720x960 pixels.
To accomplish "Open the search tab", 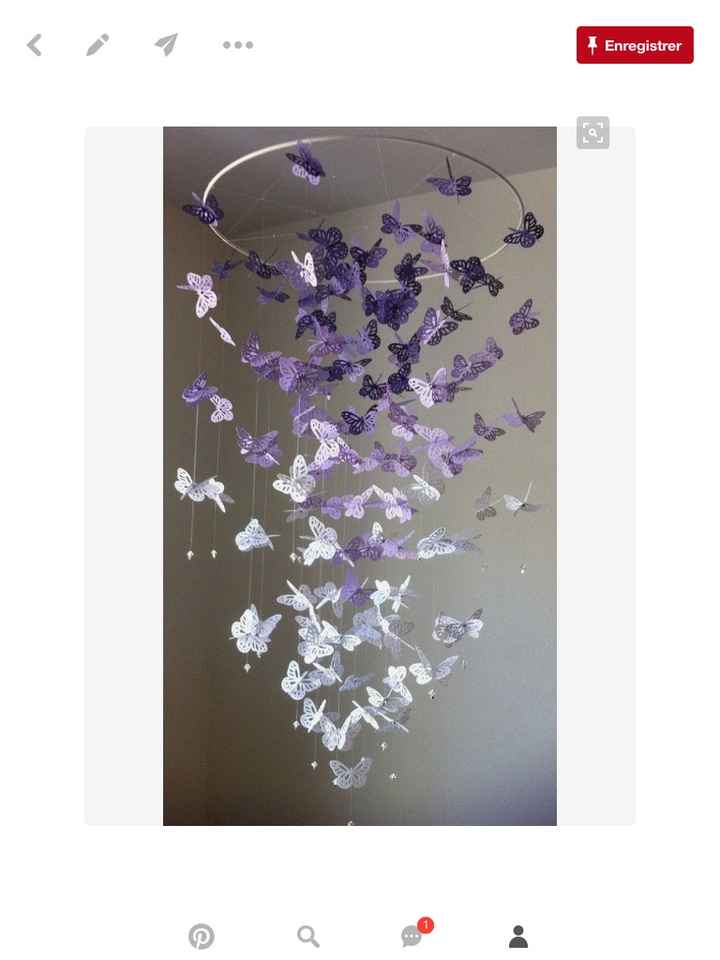I will 308,936.
